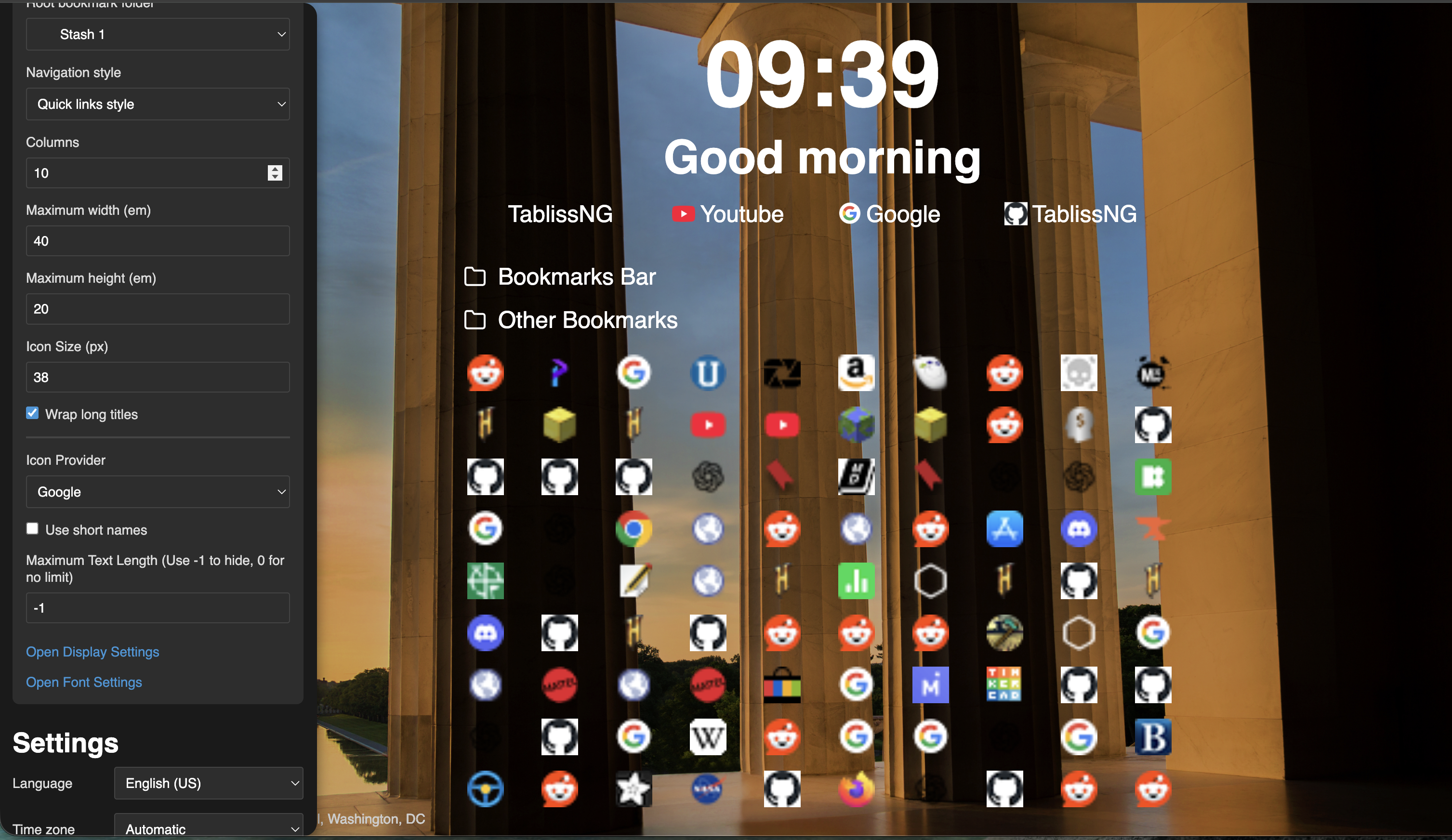Enable Use short names checkbox
The height and width of the screenshot is (840, 1452).
pos(32,529)
